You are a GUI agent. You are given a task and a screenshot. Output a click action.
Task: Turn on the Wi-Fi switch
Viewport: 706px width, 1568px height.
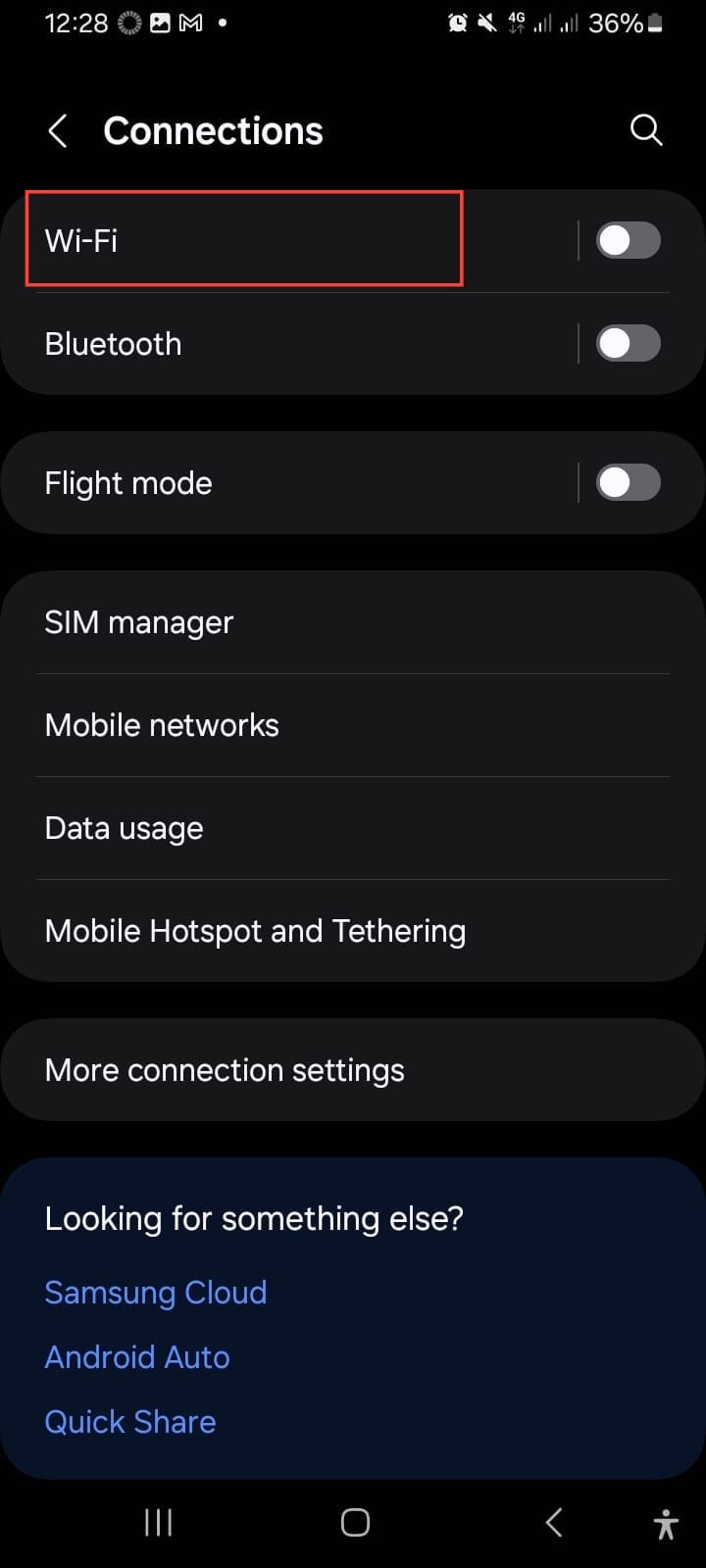628,240
